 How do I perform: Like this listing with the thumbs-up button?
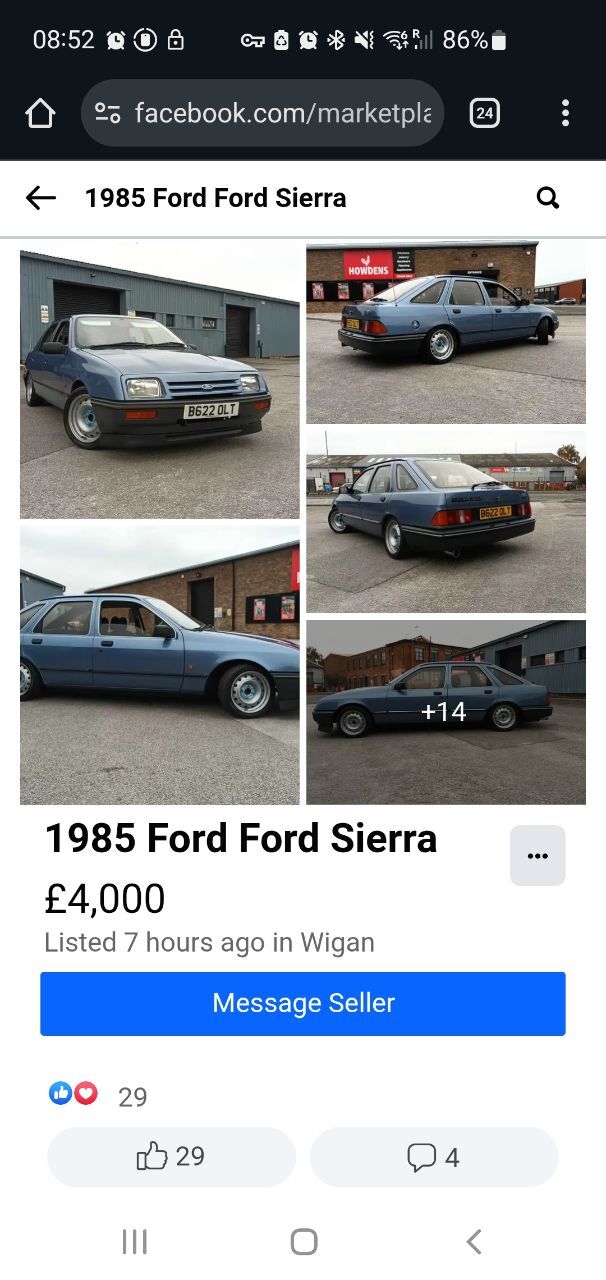171,1157
